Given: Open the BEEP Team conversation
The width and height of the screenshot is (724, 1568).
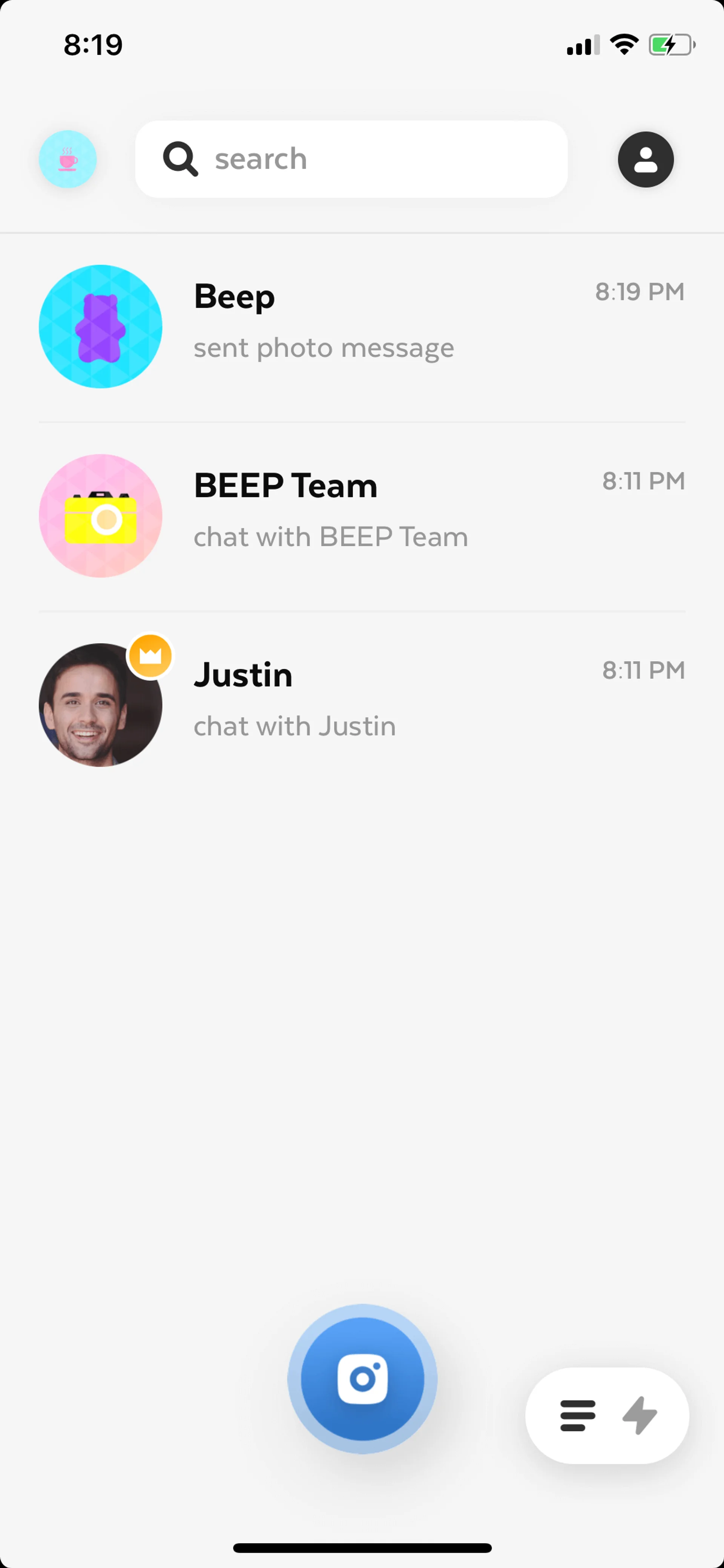Looking at the screenshot, I should click(361, 516).
